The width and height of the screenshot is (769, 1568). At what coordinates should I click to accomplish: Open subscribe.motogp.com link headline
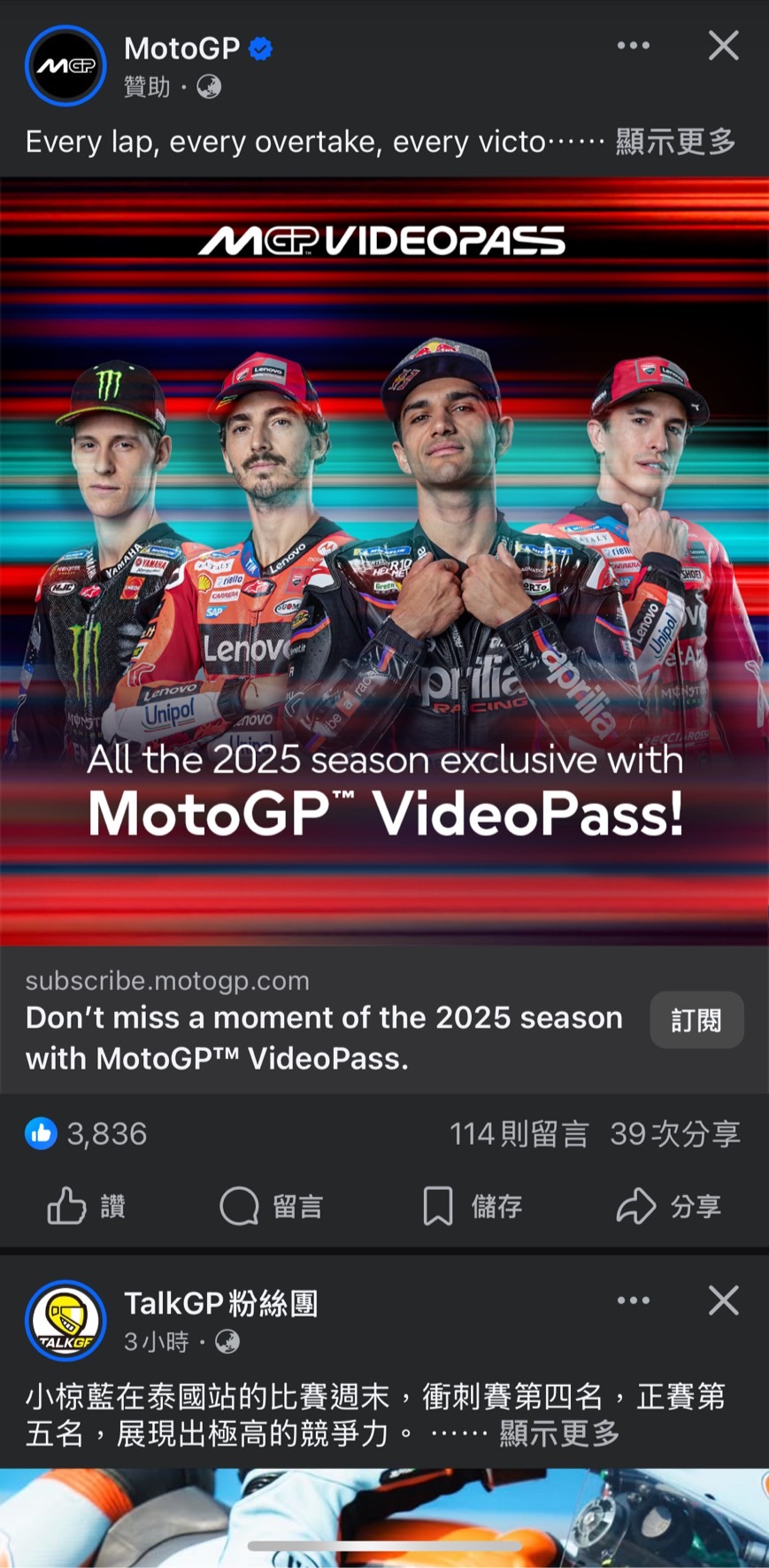pyautogui.click(x=324, y=1038)
